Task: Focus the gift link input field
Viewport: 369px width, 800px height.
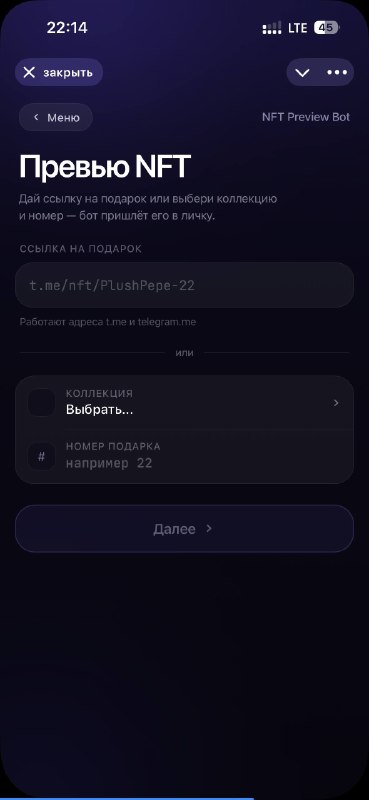Action: click(184, 285)
